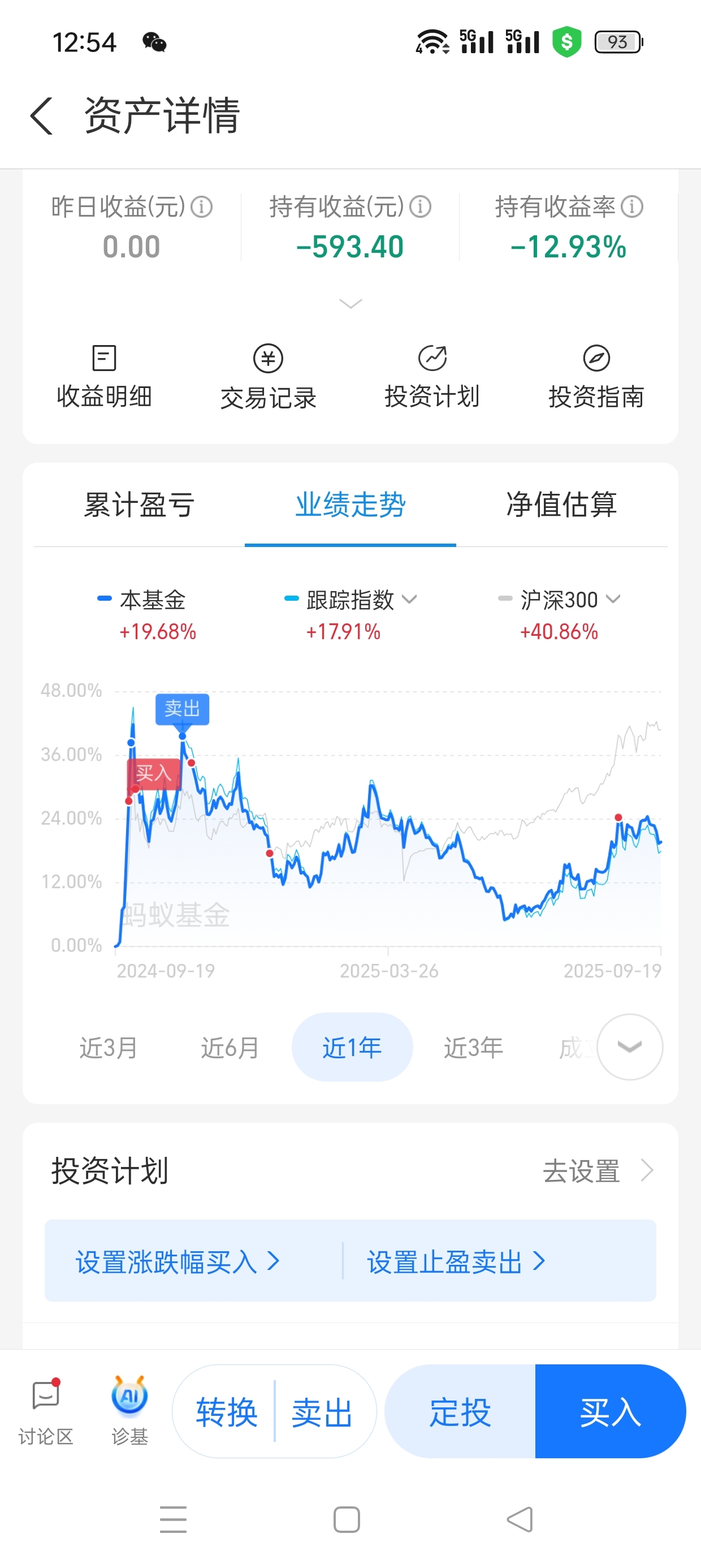The height and width of the screenshot is (1568, 701).
Task: Open 设置涨跌幅买入 option
Action: pos(178,1262)
